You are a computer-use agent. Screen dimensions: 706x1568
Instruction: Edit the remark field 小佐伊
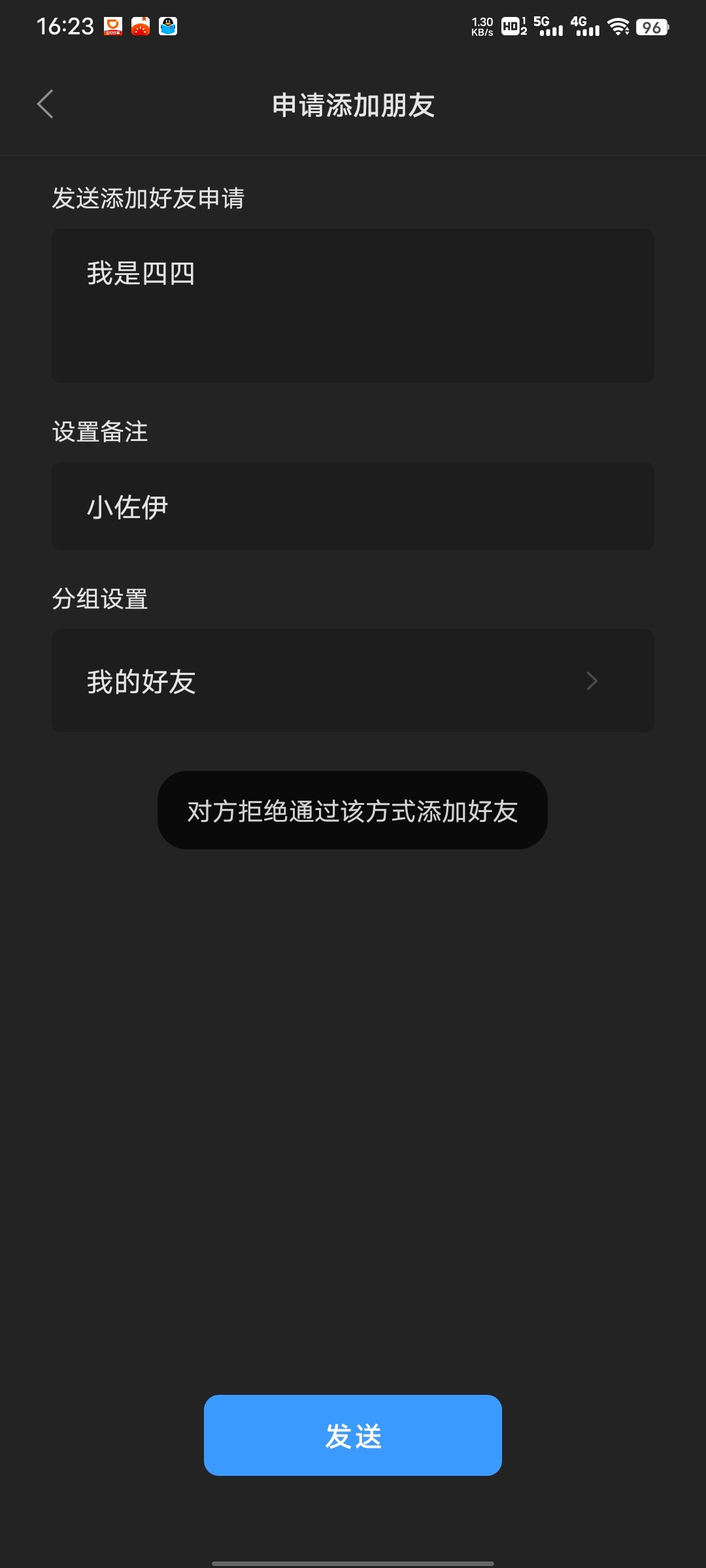[x=352, y=506]
